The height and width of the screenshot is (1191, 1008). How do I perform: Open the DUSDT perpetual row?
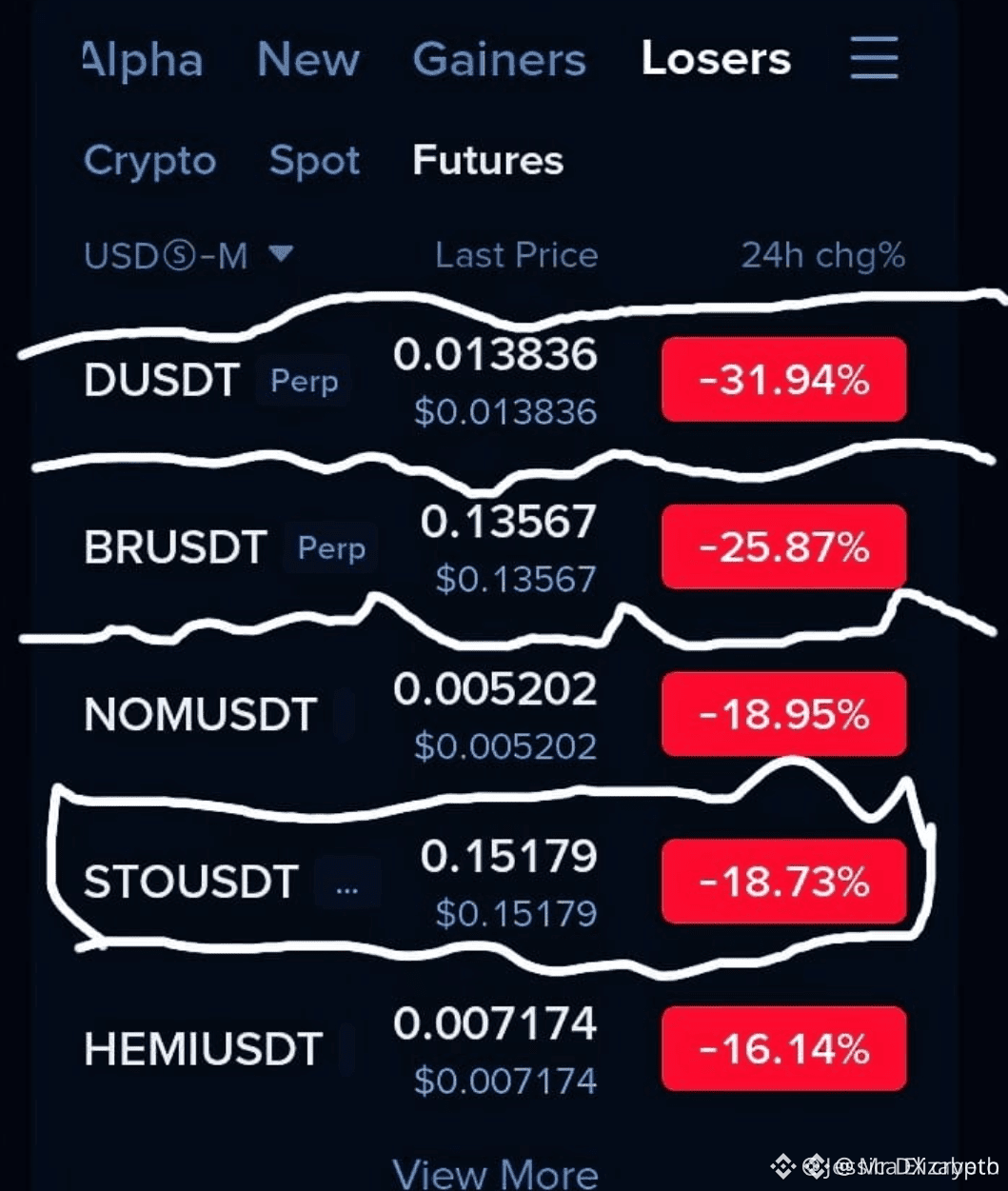[x=495, y=381]
